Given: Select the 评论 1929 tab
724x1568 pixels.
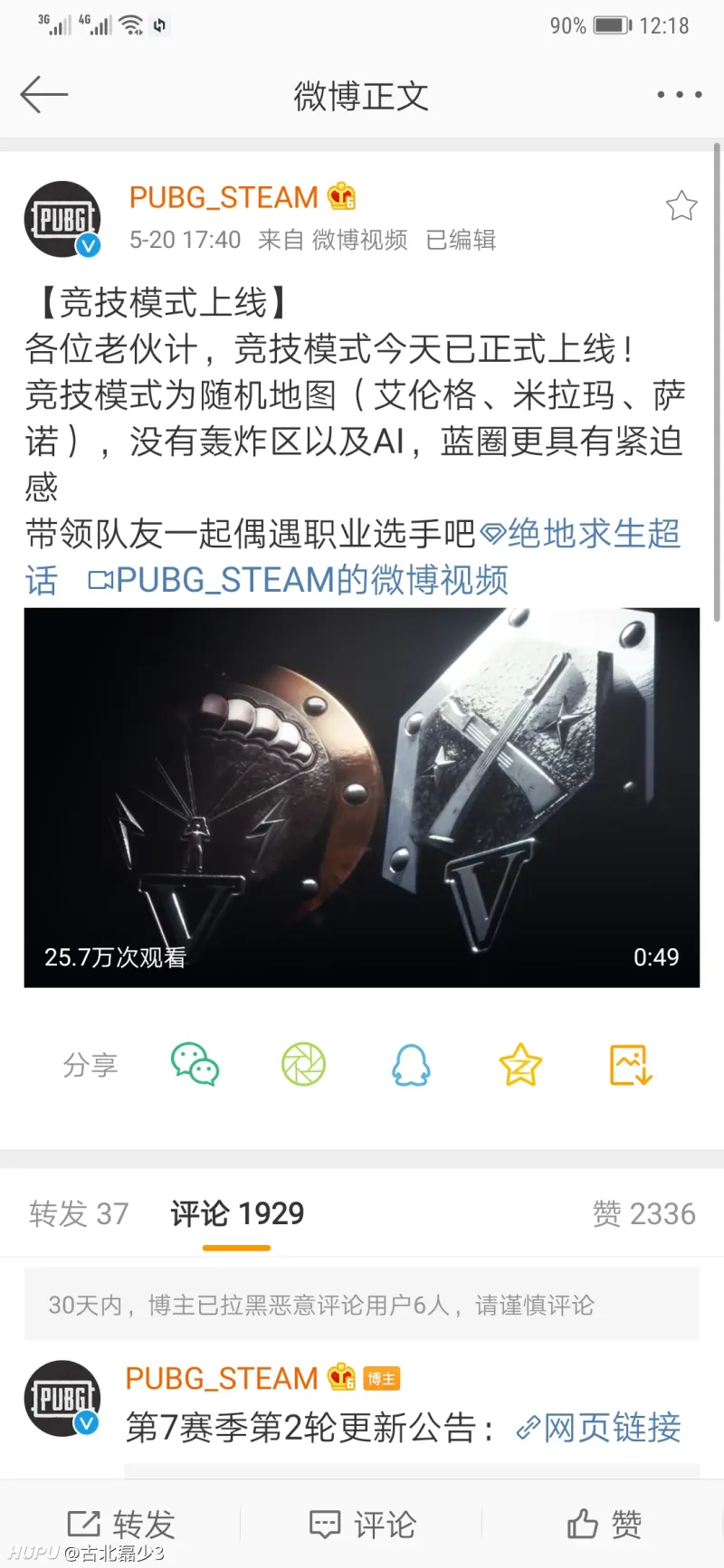Looking at the screenshot, I should 237,1213.
